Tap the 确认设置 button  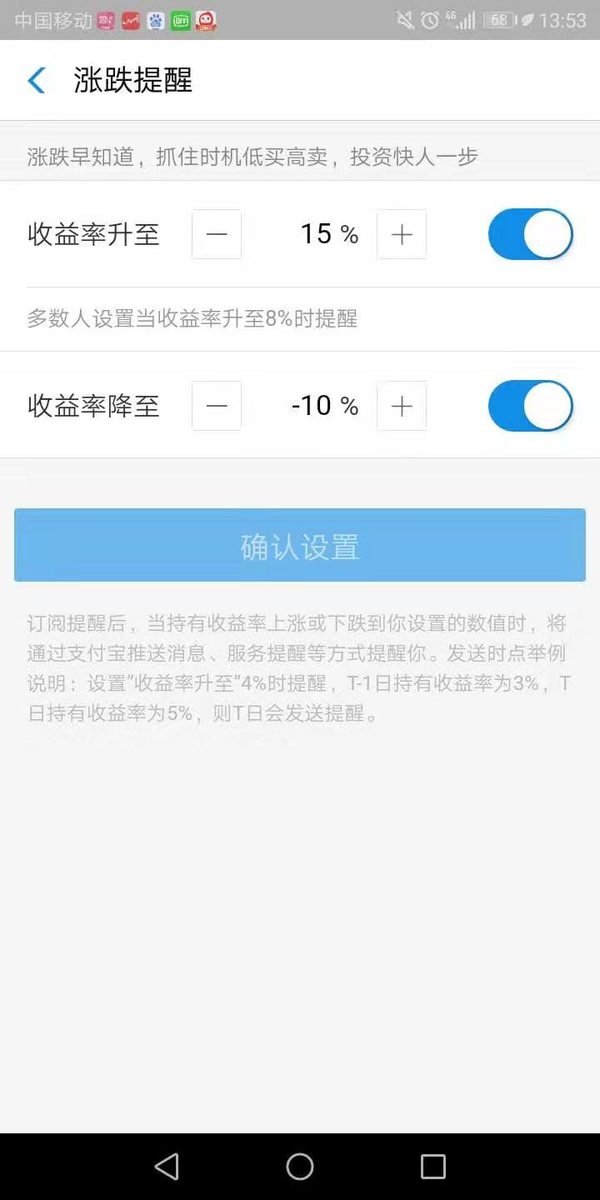pyautogui.click(x=300, y=545)
